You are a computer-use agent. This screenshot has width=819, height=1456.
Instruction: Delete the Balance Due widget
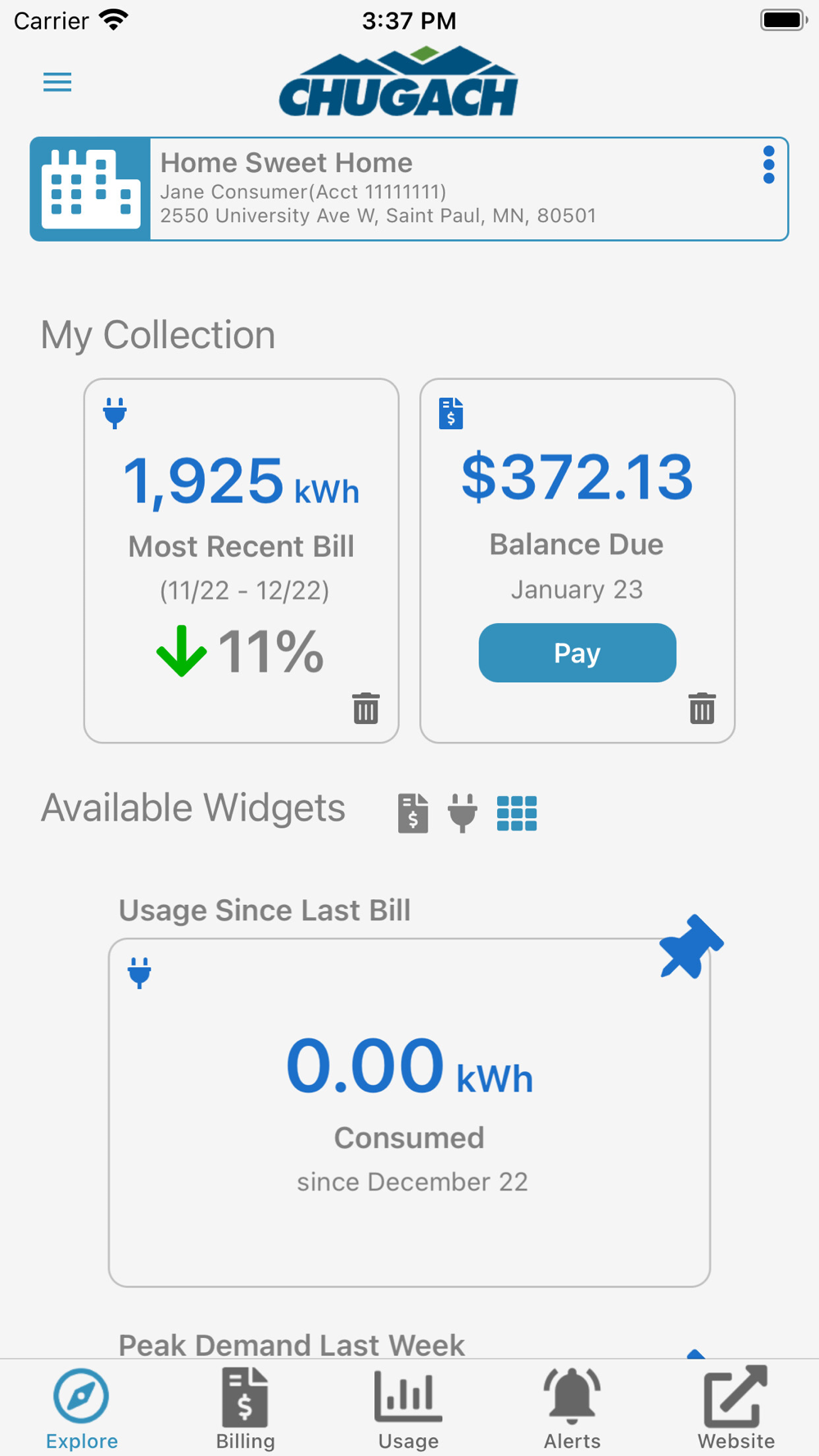click(702, 708)
